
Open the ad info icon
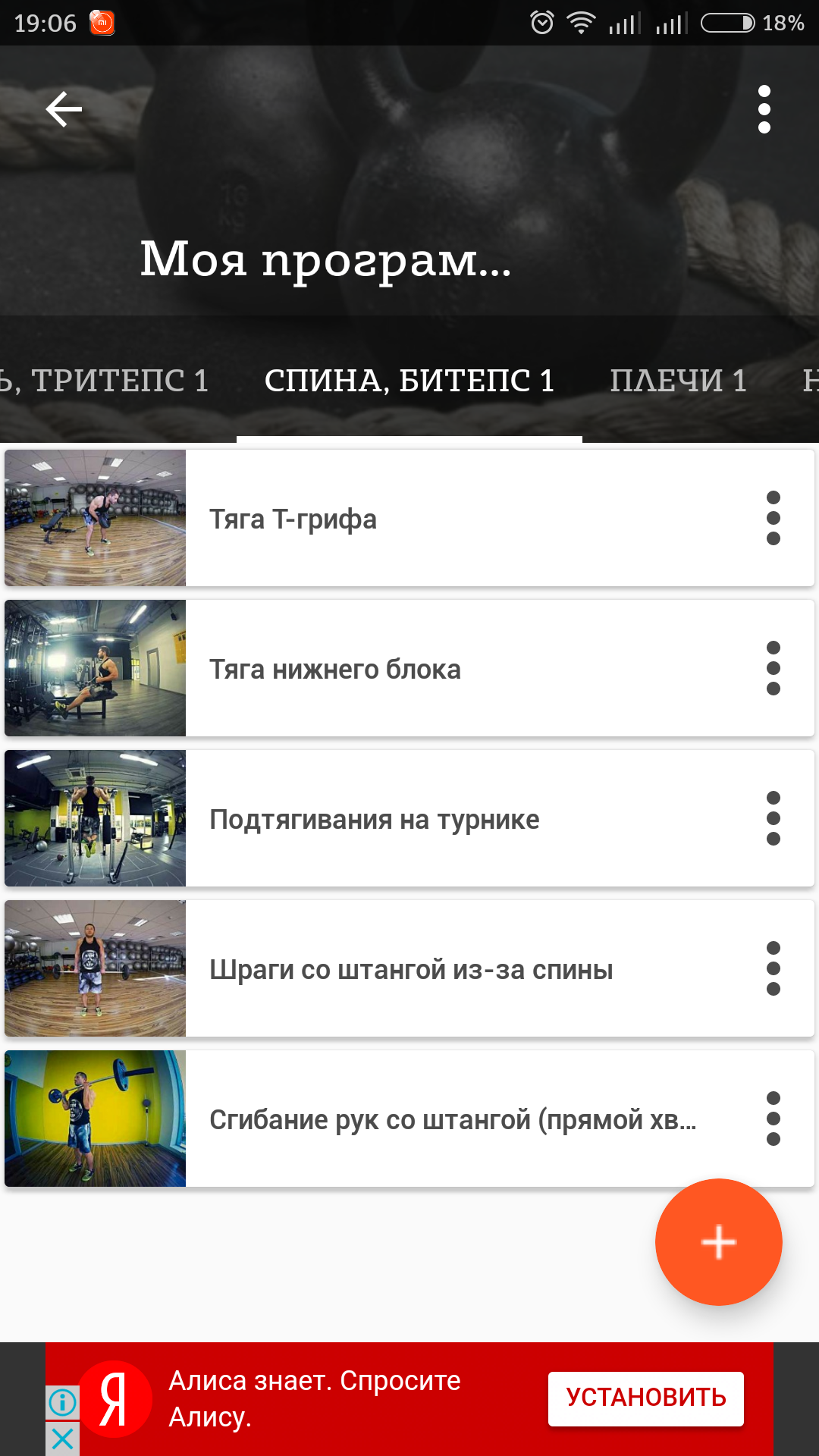62,1402
